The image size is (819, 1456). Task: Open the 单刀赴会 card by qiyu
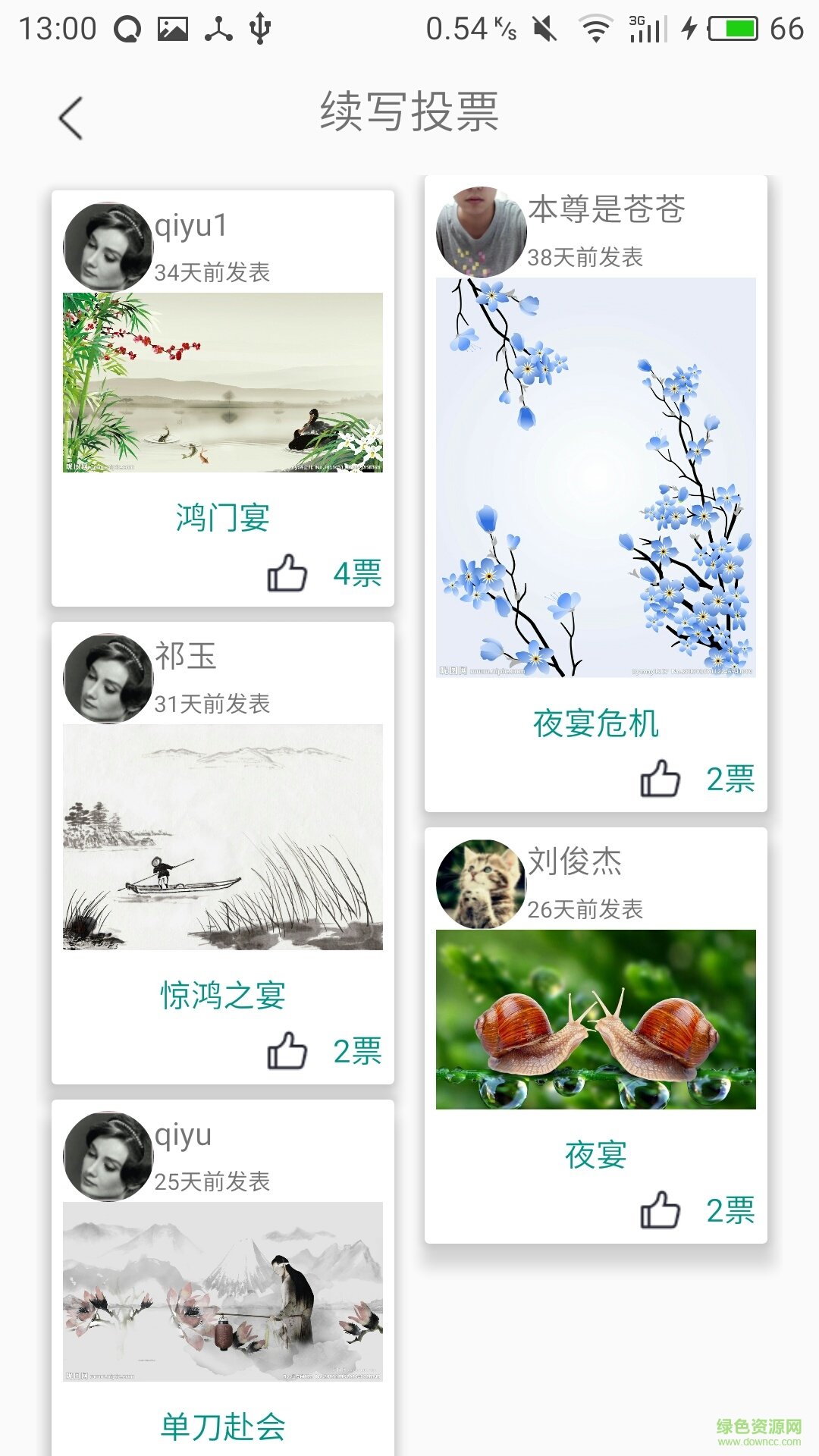click(x=223, y=1292)
